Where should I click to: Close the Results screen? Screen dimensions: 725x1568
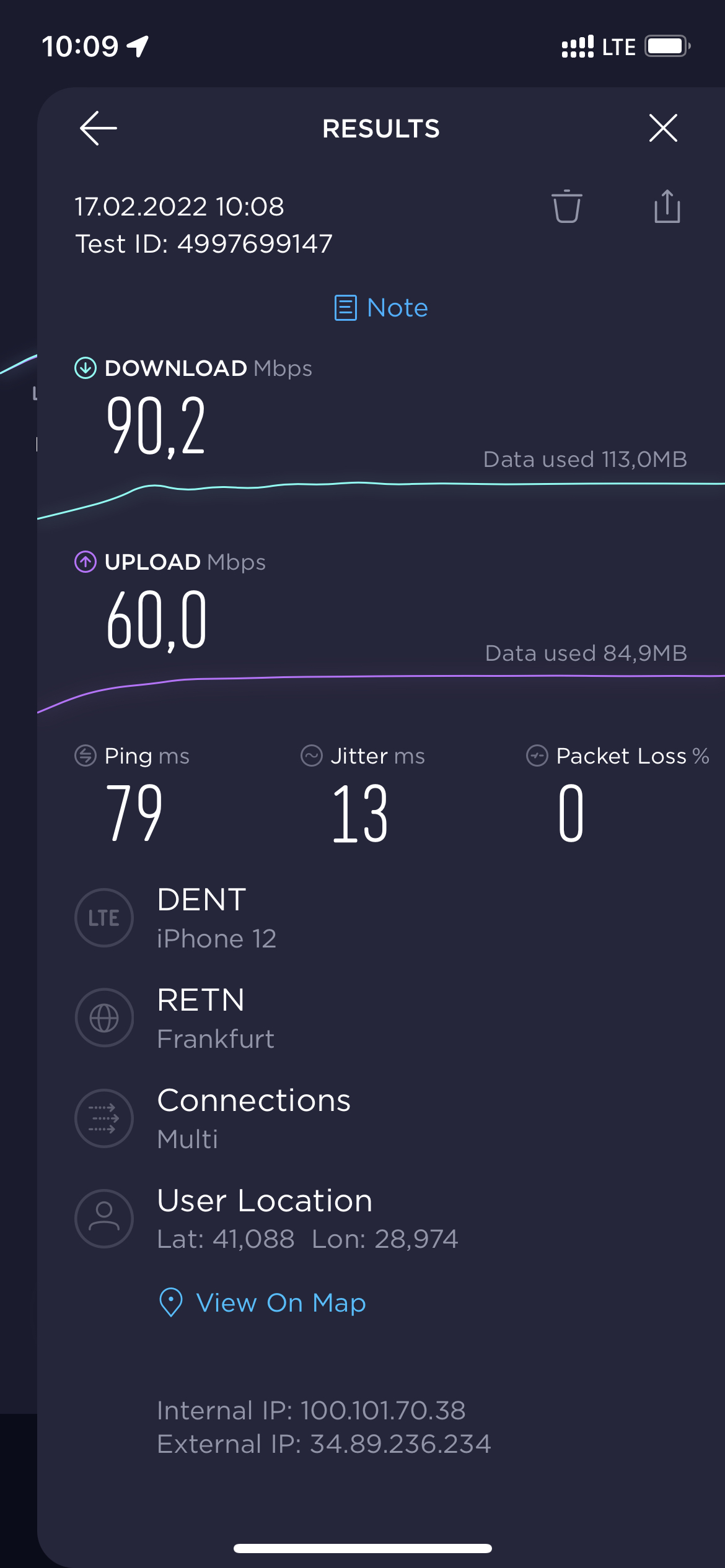[663, 128]
